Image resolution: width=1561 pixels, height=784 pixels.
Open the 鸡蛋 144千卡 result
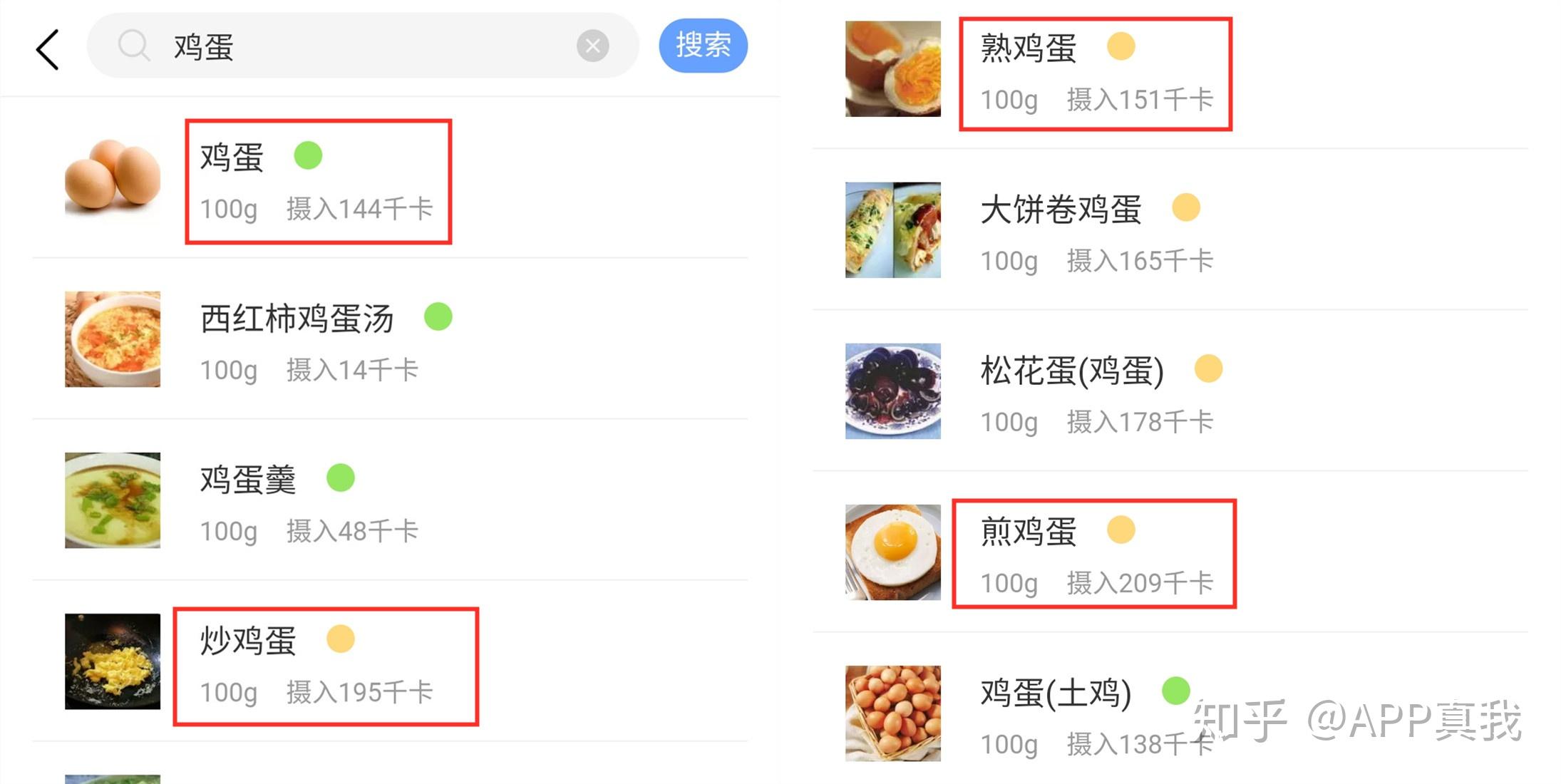pyautogui.click(x=317, y=182)
